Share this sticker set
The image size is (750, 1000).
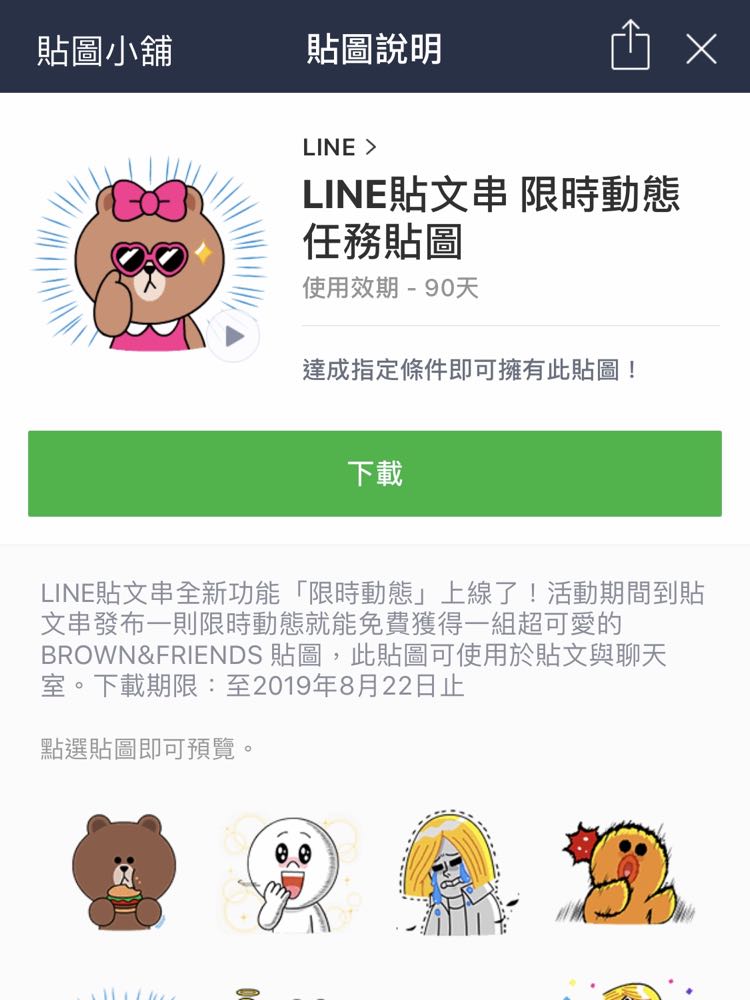coord(630,48)
